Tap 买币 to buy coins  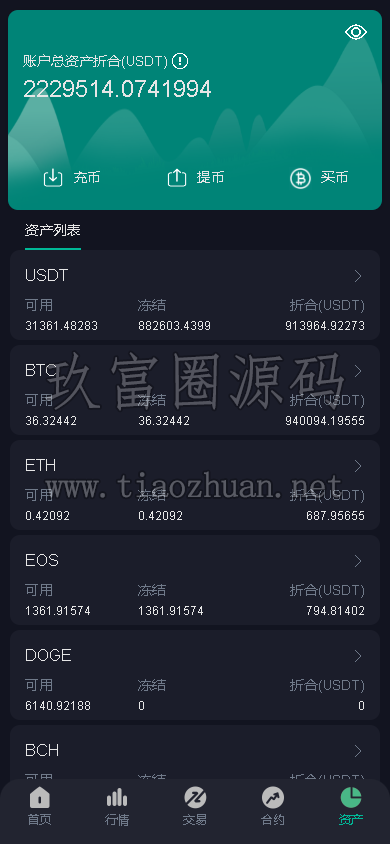[319, 178]
